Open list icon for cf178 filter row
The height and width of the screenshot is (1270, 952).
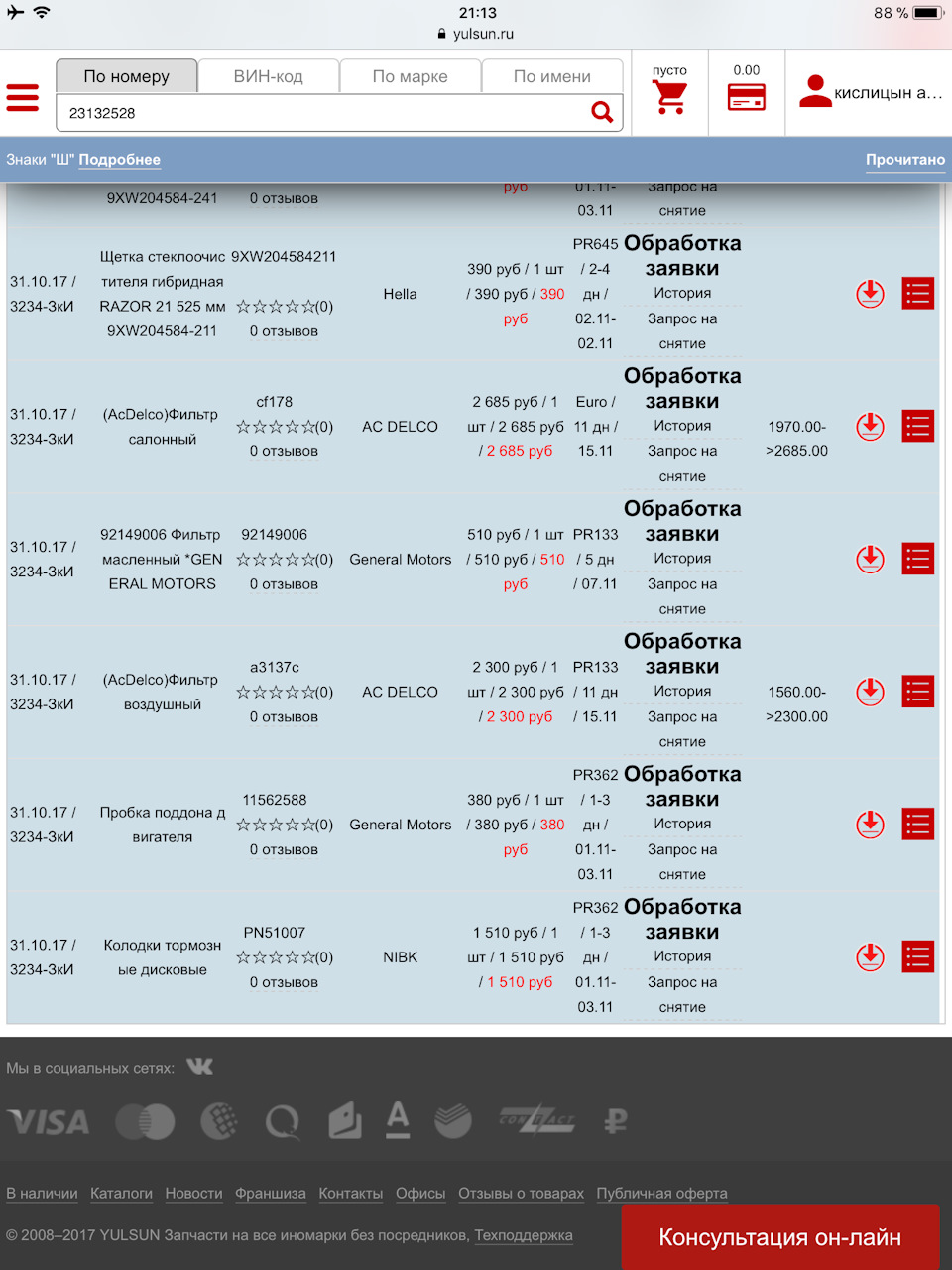click(917, 427)
